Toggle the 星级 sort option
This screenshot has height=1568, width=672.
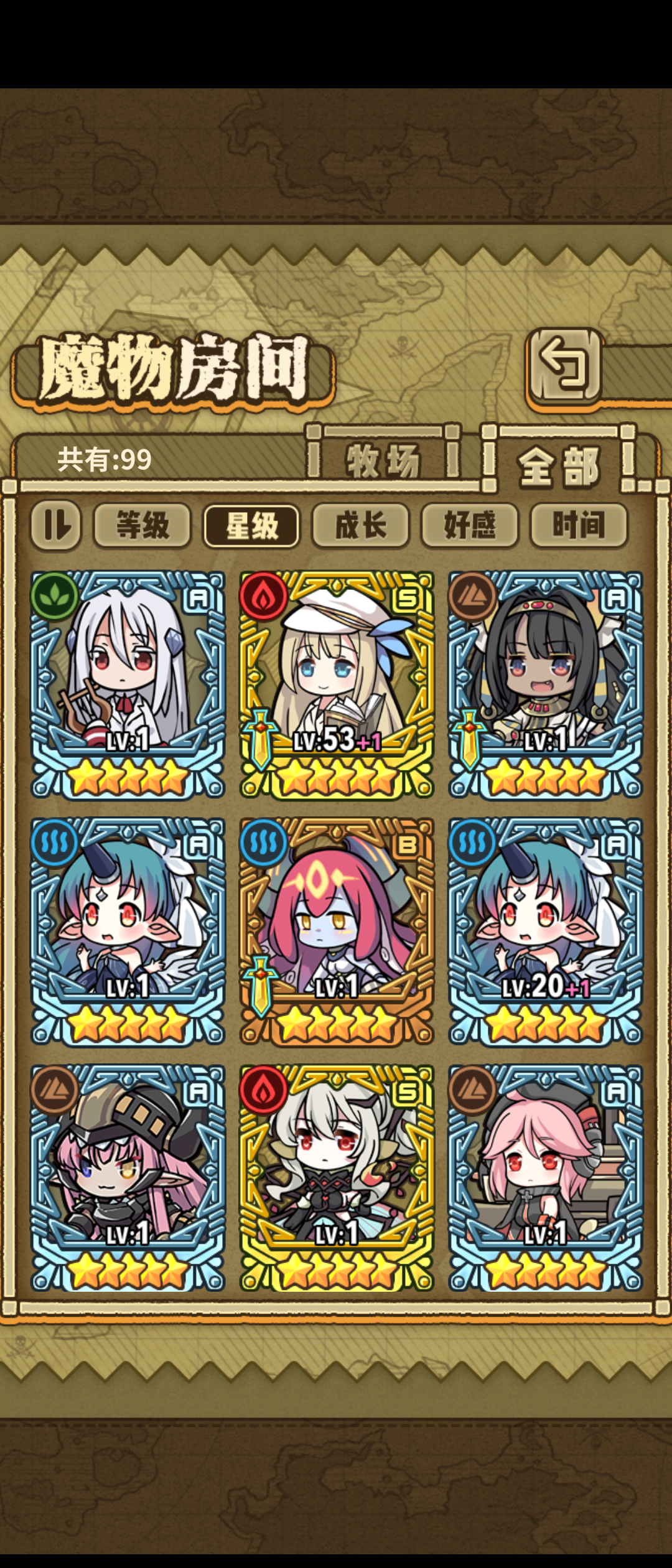click(251, 526)
